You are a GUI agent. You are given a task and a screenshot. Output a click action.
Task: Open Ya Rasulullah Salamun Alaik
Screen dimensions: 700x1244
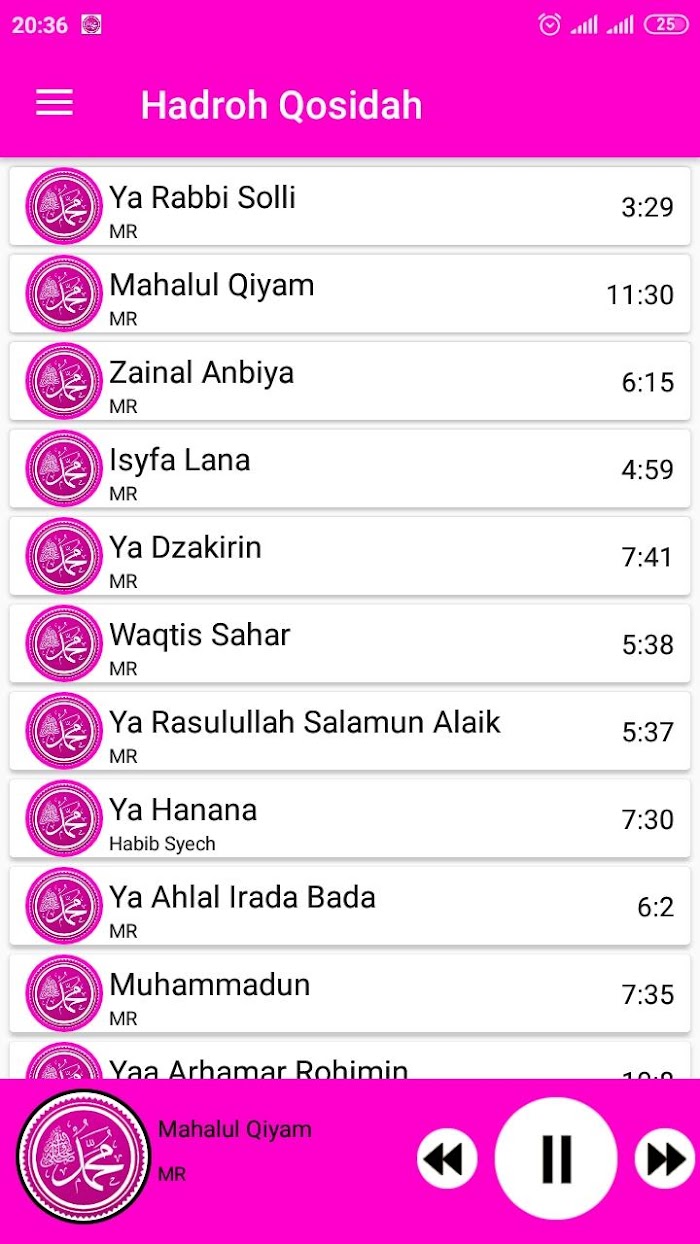[350, 732]
